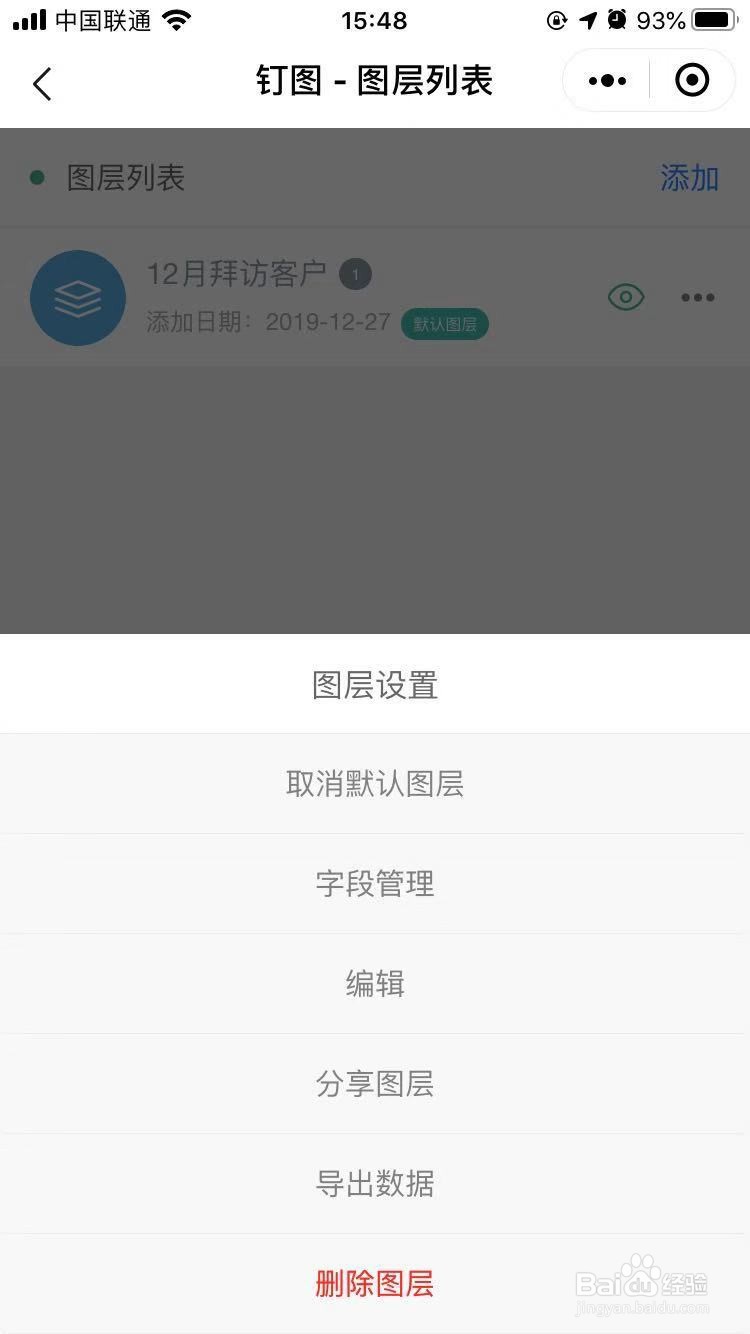The image size is (750, 1334).
Task: Tap 添加 to add a new layer
Action: tap(689, 177)
